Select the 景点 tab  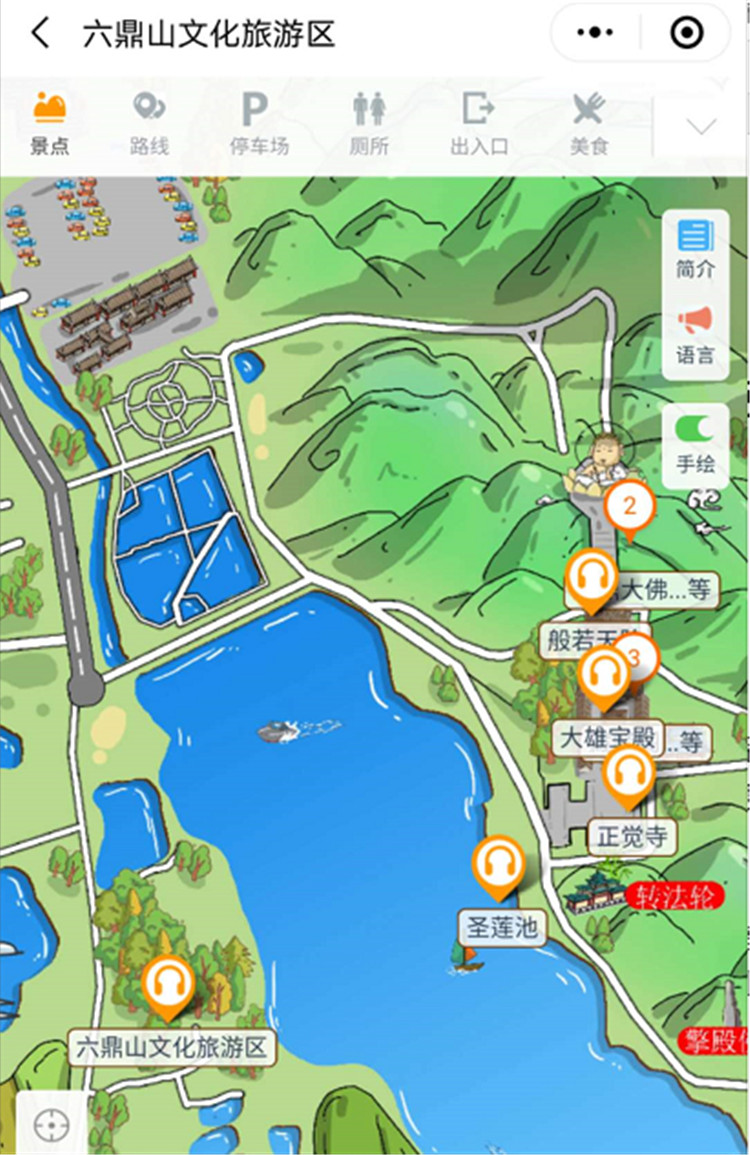pos(49,123)
